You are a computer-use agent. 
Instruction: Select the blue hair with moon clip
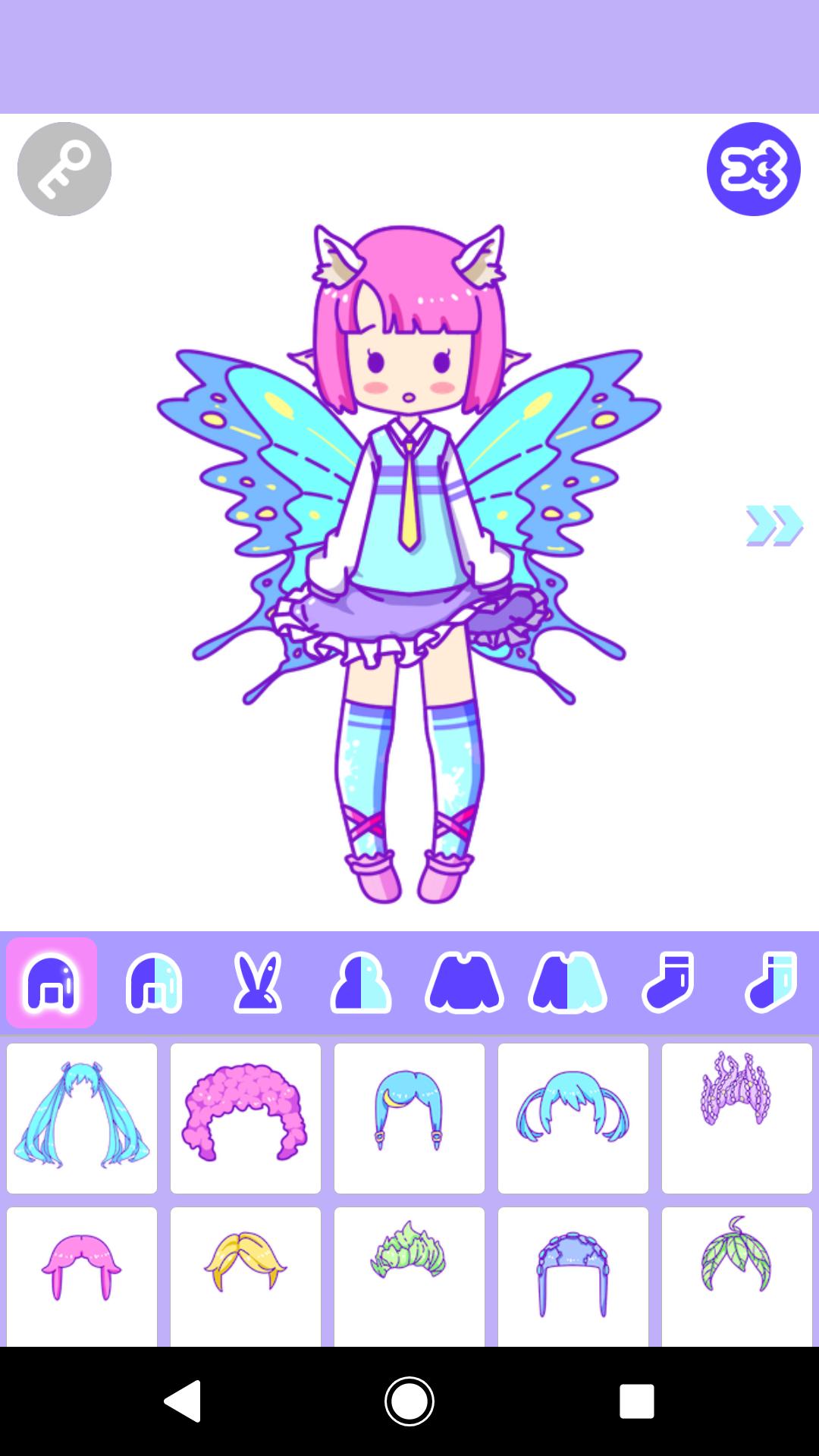coord(409,1118)
